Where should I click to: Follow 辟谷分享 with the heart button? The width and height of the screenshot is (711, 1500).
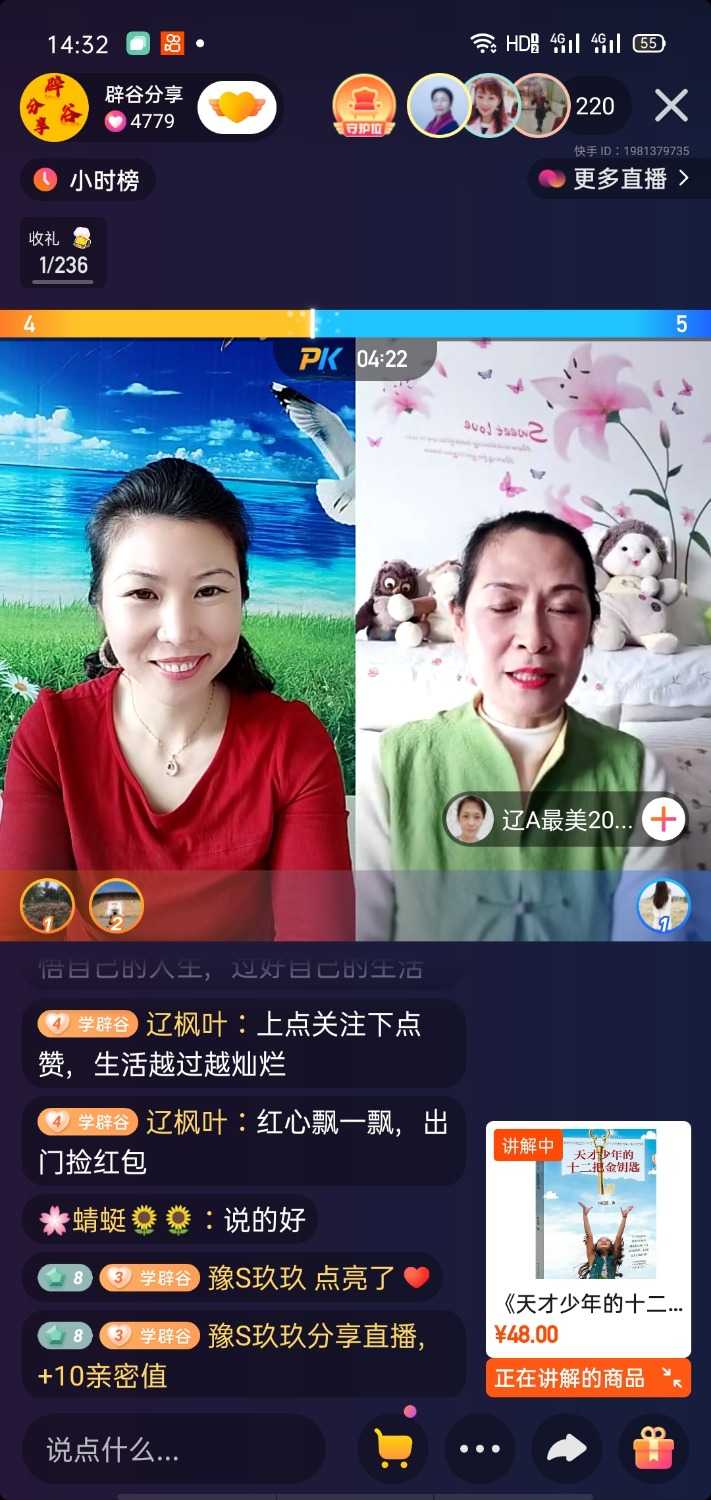237,107
